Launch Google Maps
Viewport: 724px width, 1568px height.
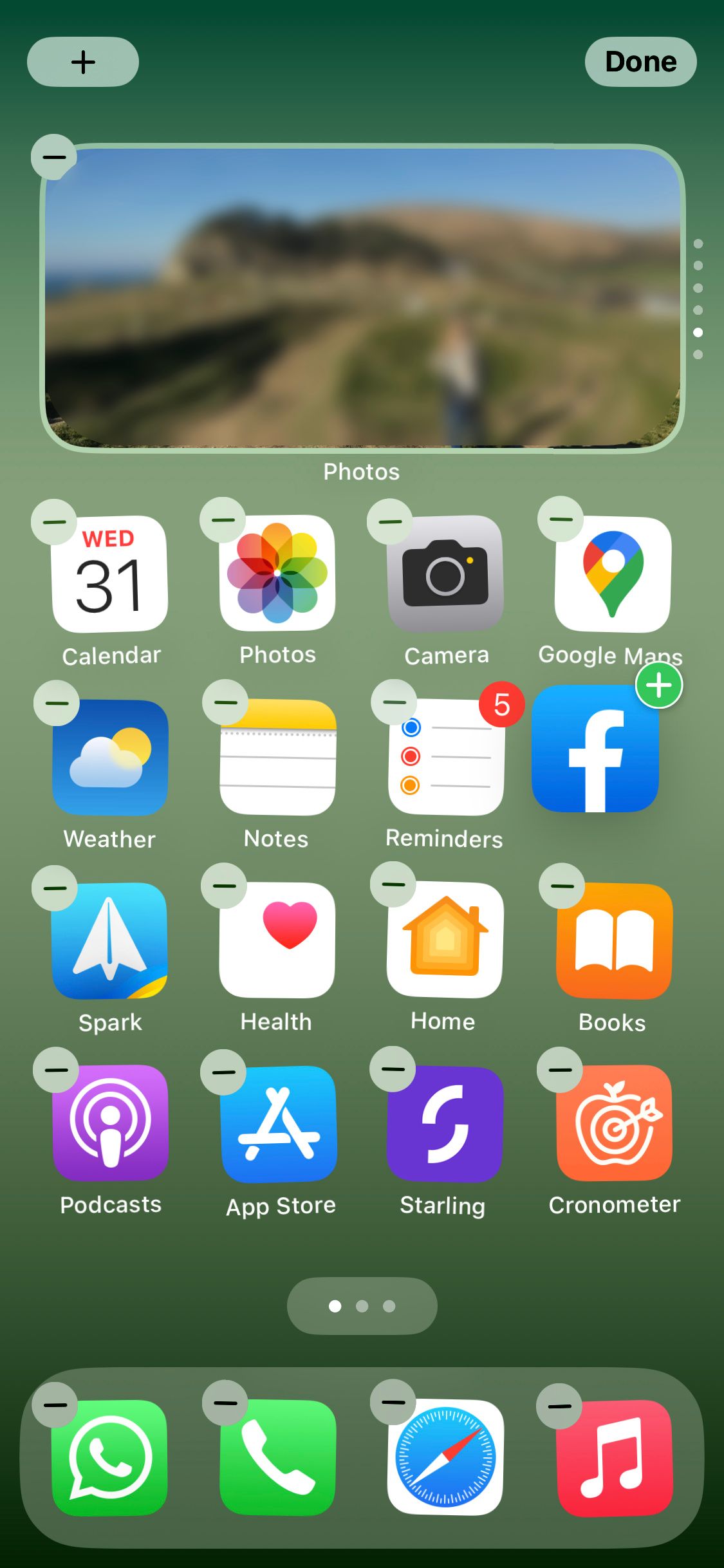611,575
